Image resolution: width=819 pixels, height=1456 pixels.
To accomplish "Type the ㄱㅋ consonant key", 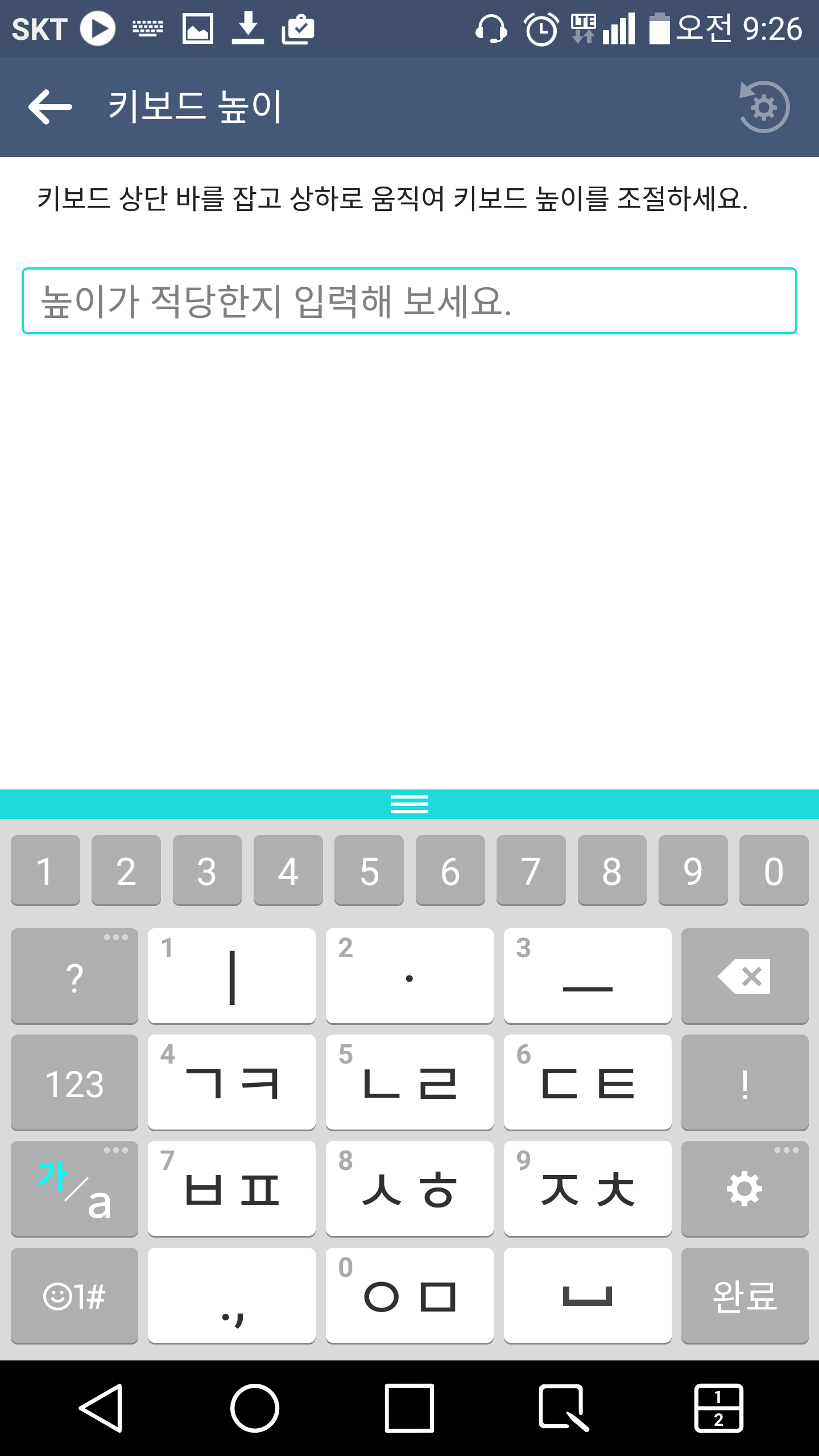I will [231, 1082].
